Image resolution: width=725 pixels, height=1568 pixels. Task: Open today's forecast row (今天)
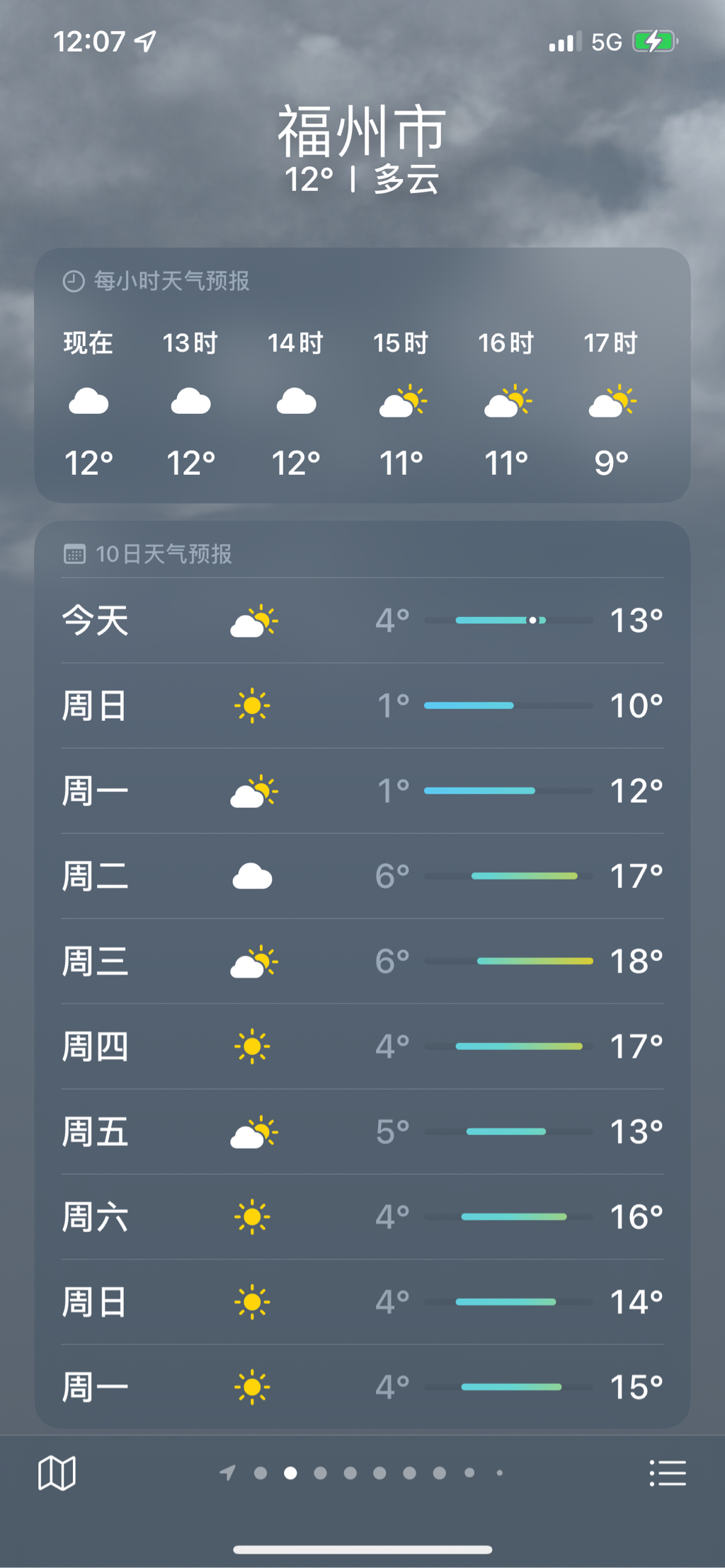362,621
